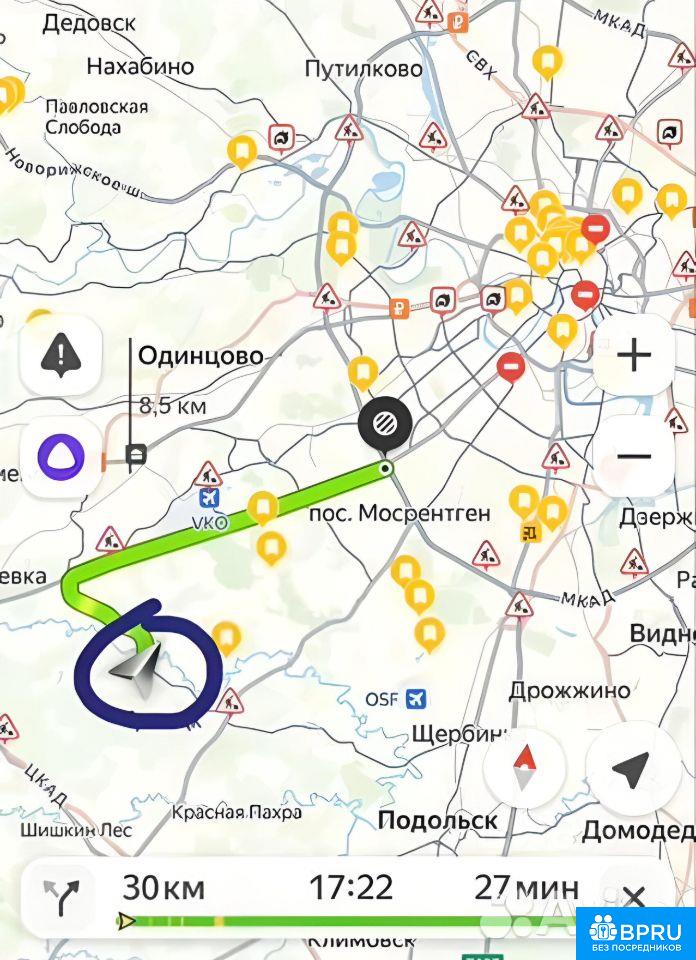Image resolution: width=696 pixels, height=960 pixels.
Task: Tap the compass to orient north
Action: 525,768
